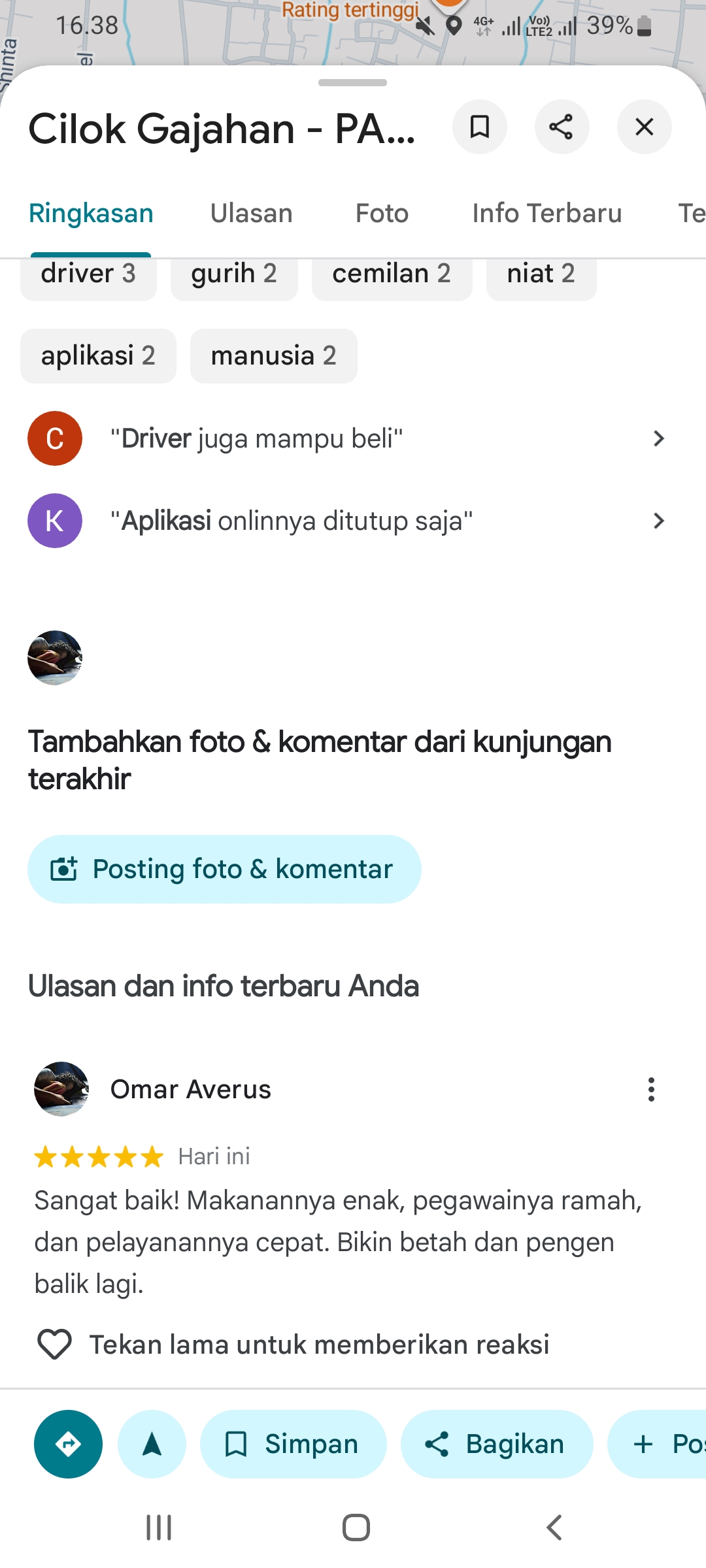Select the cemilan keyword chip
The width and height of the screenshot is (706, 1568).
tap(392, 276)
